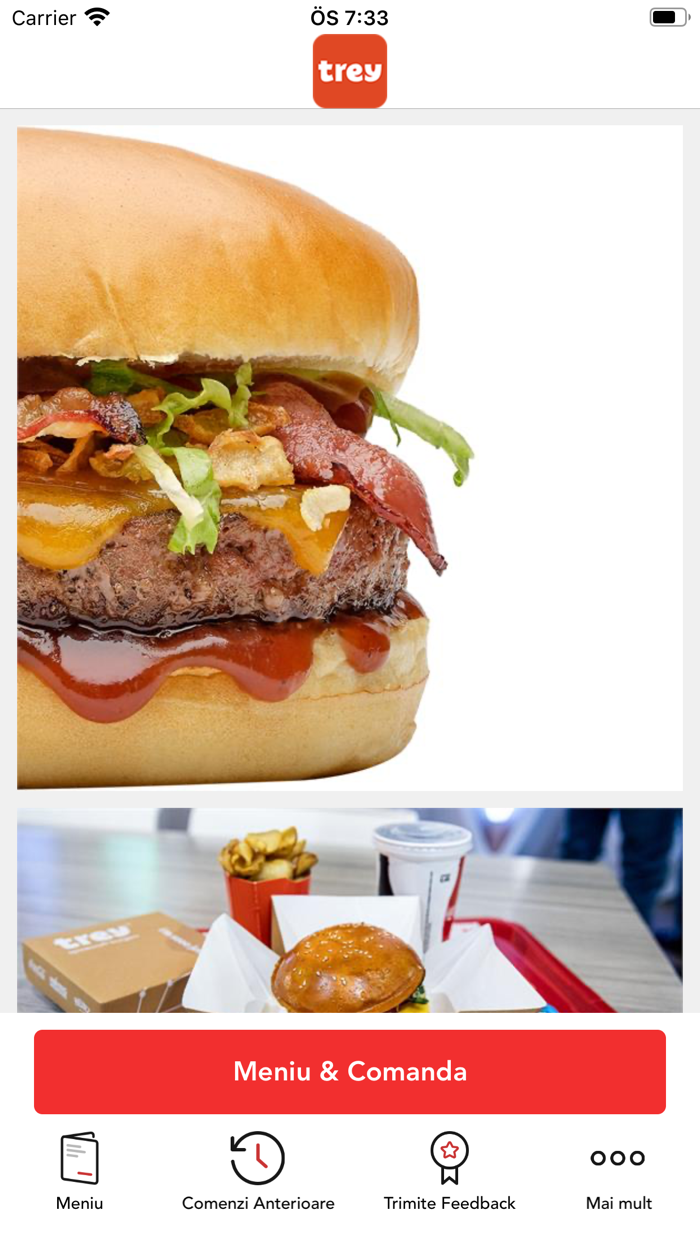Viewport: 700px width, 1244px height.
Task: Open the large burger promo image
Action: click(350, 458)
